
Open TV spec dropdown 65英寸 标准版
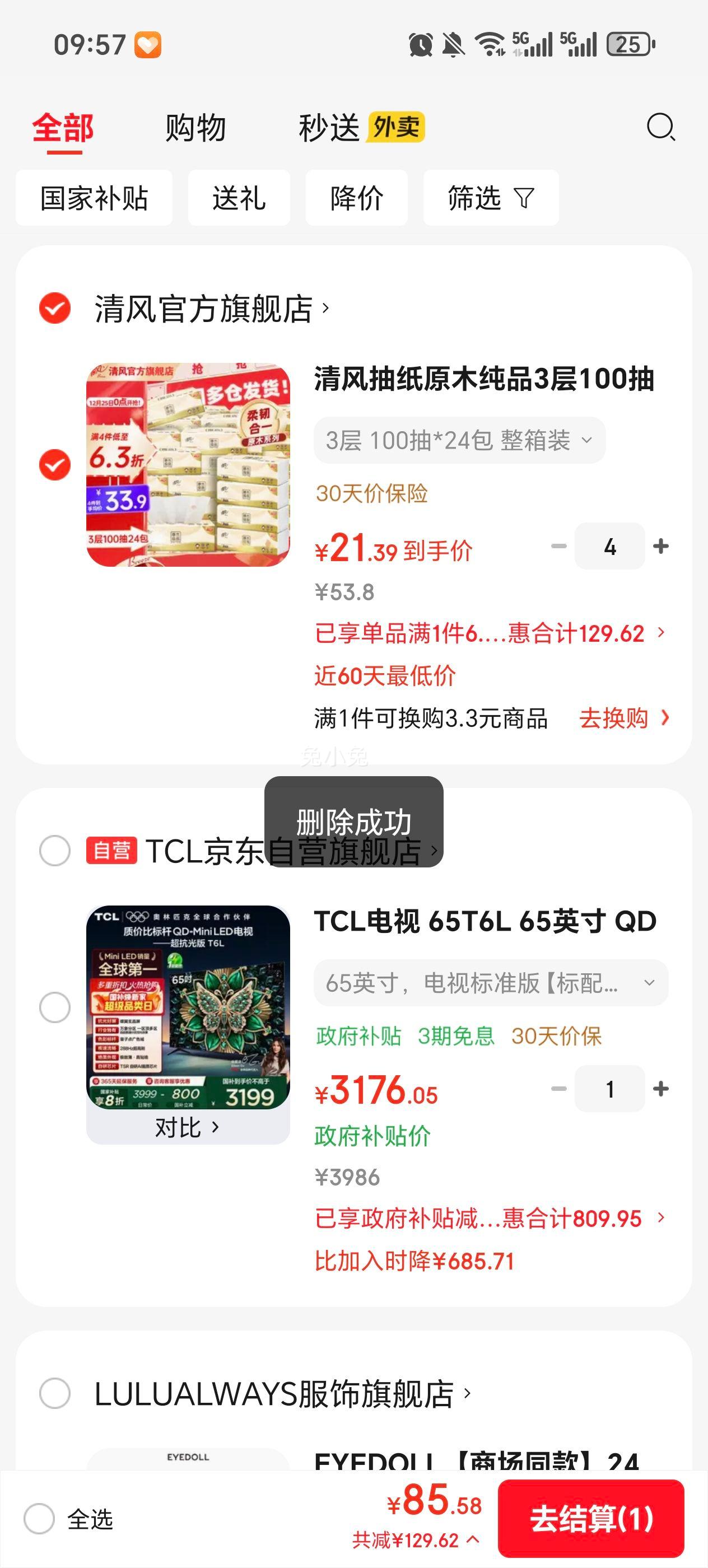pos(487,982)
